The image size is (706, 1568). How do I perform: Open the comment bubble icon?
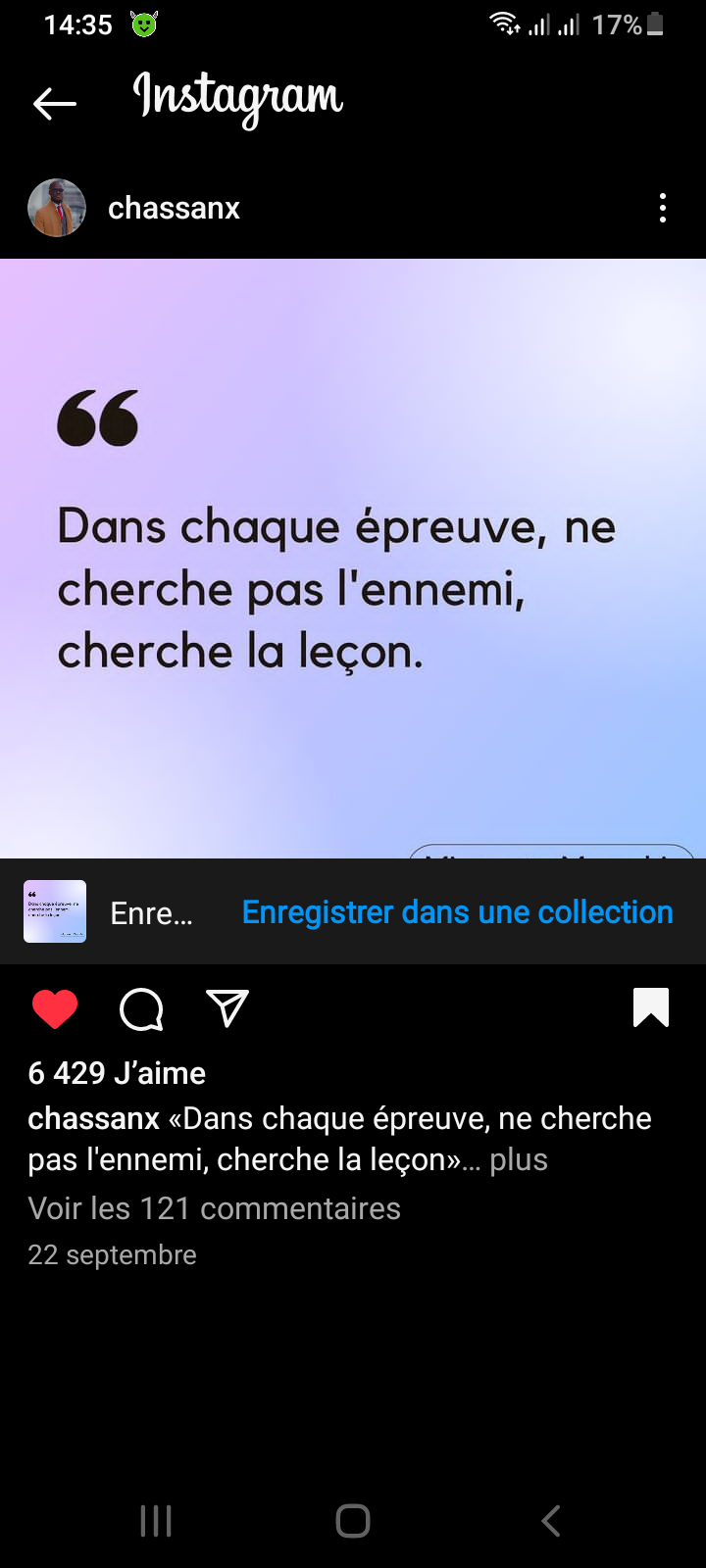(x=141, y=1008)
